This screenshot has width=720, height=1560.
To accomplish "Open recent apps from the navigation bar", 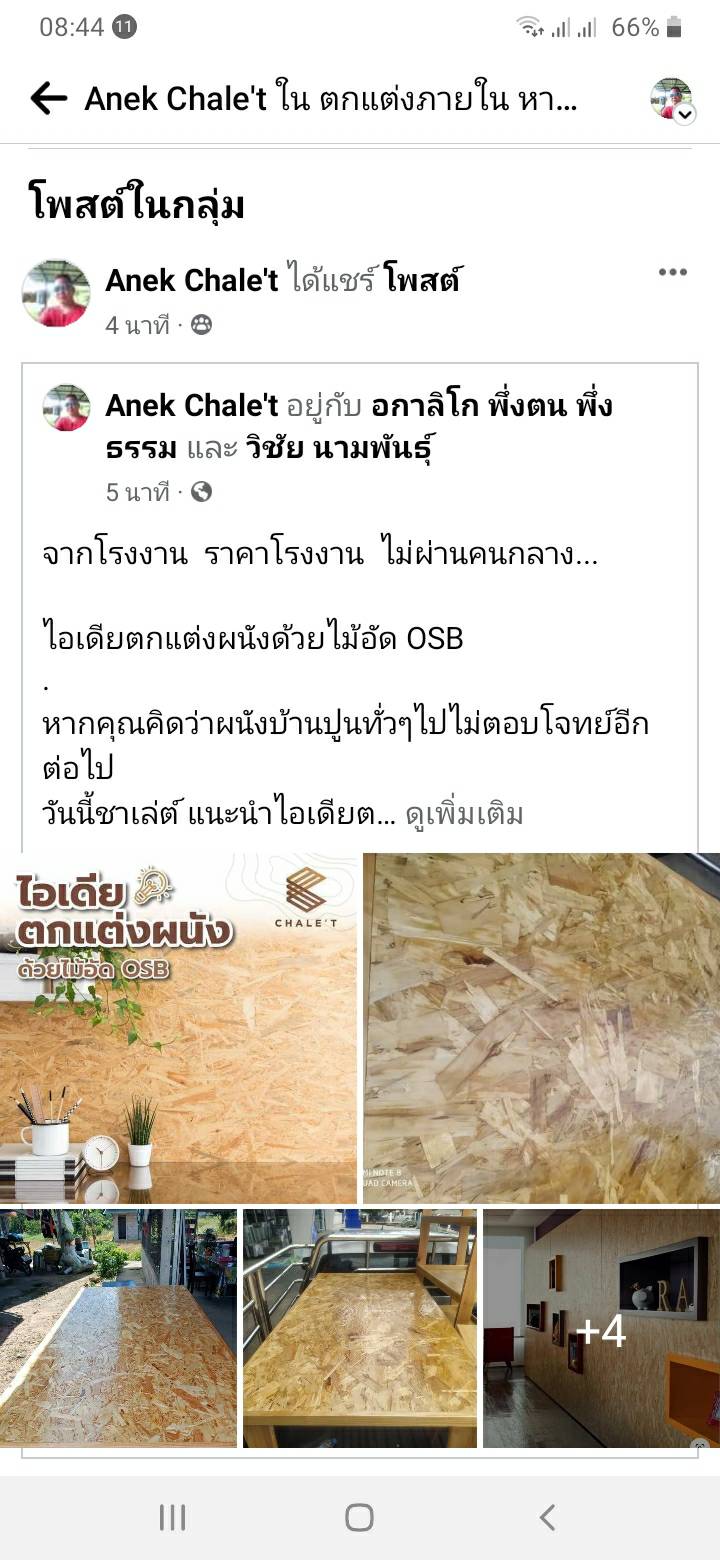I will click(172, 1517).
